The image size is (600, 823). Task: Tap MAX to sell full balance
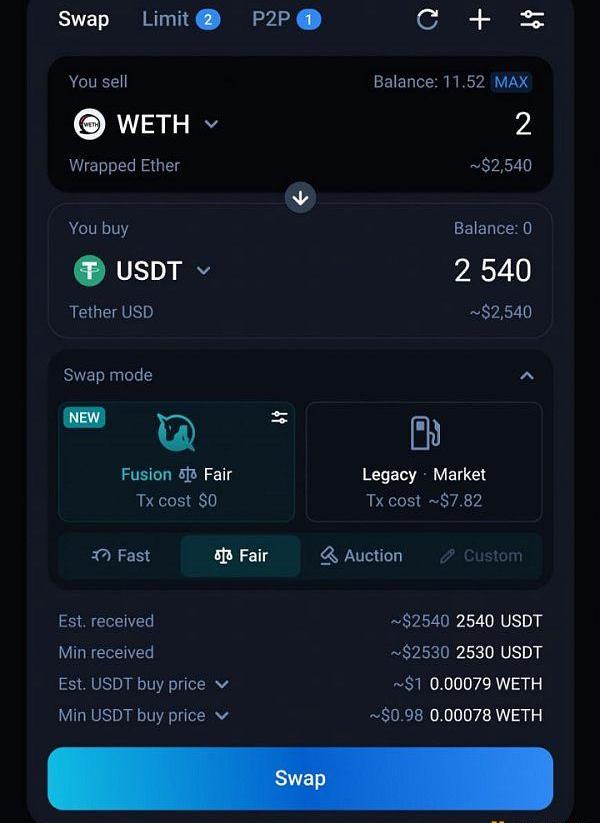coord(511,82)
